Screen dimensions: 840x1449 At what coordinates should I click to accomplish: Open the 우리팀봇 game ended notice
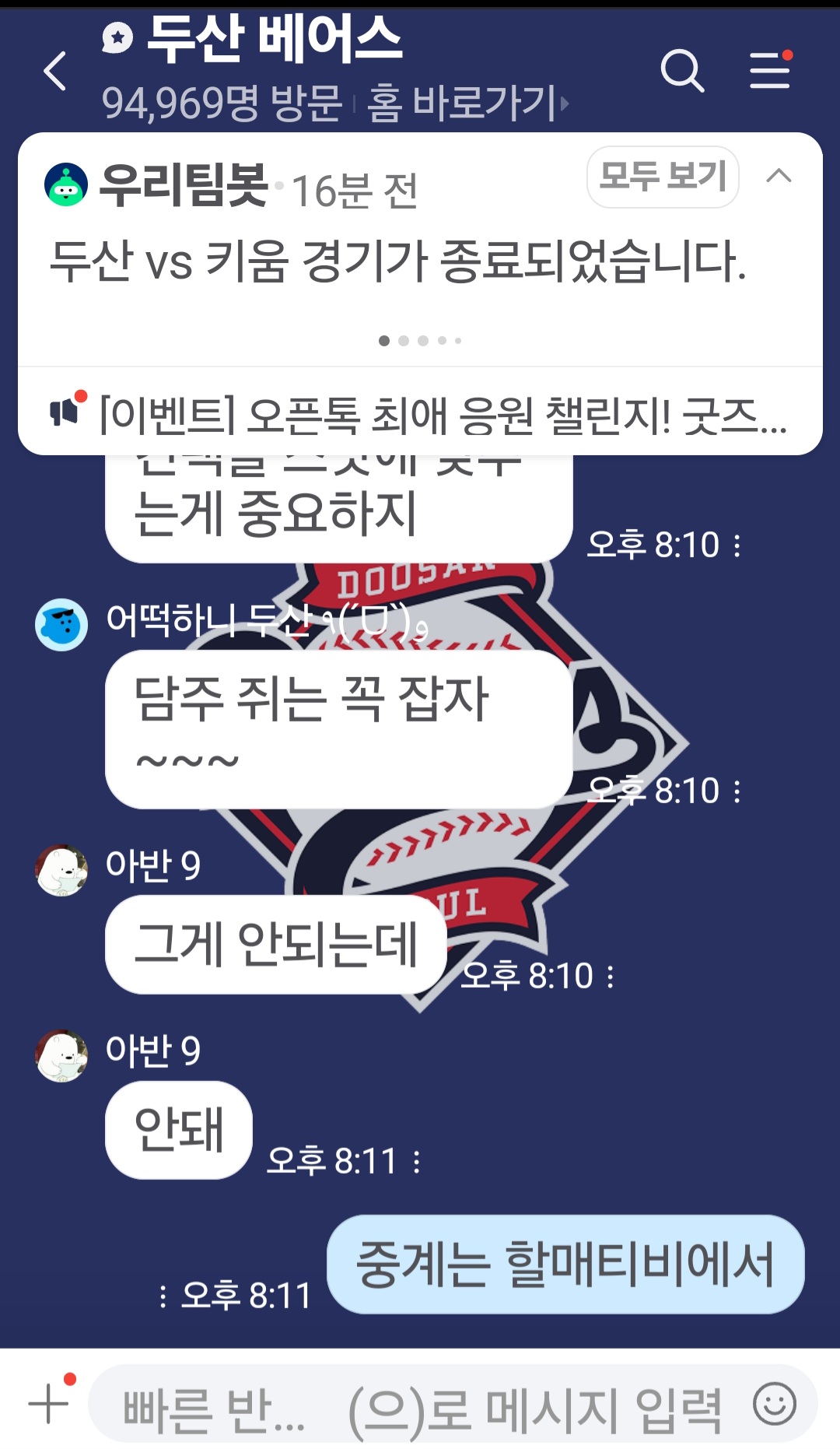(397, 261)
